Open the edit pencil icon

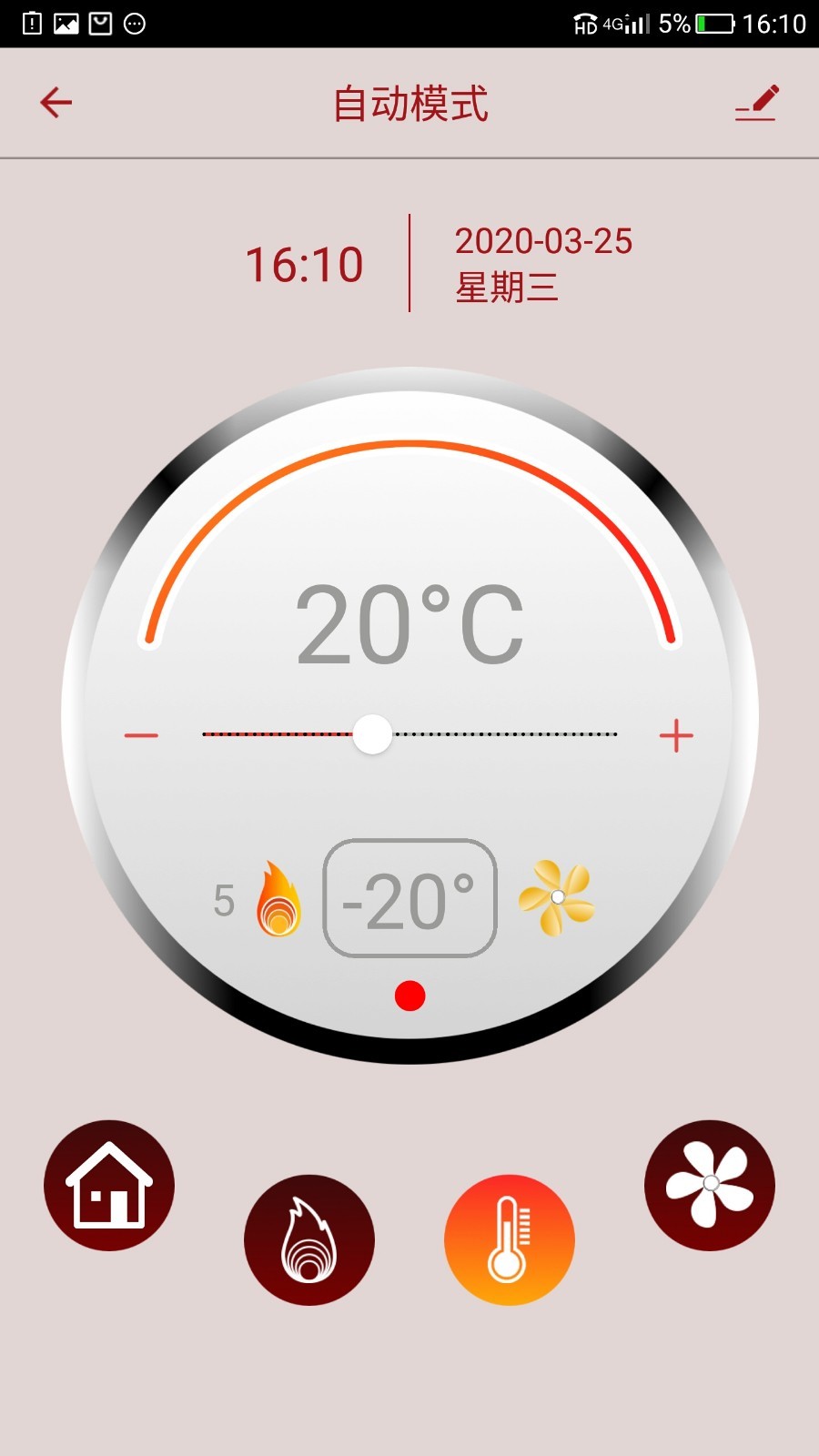(x=757, y=103)
